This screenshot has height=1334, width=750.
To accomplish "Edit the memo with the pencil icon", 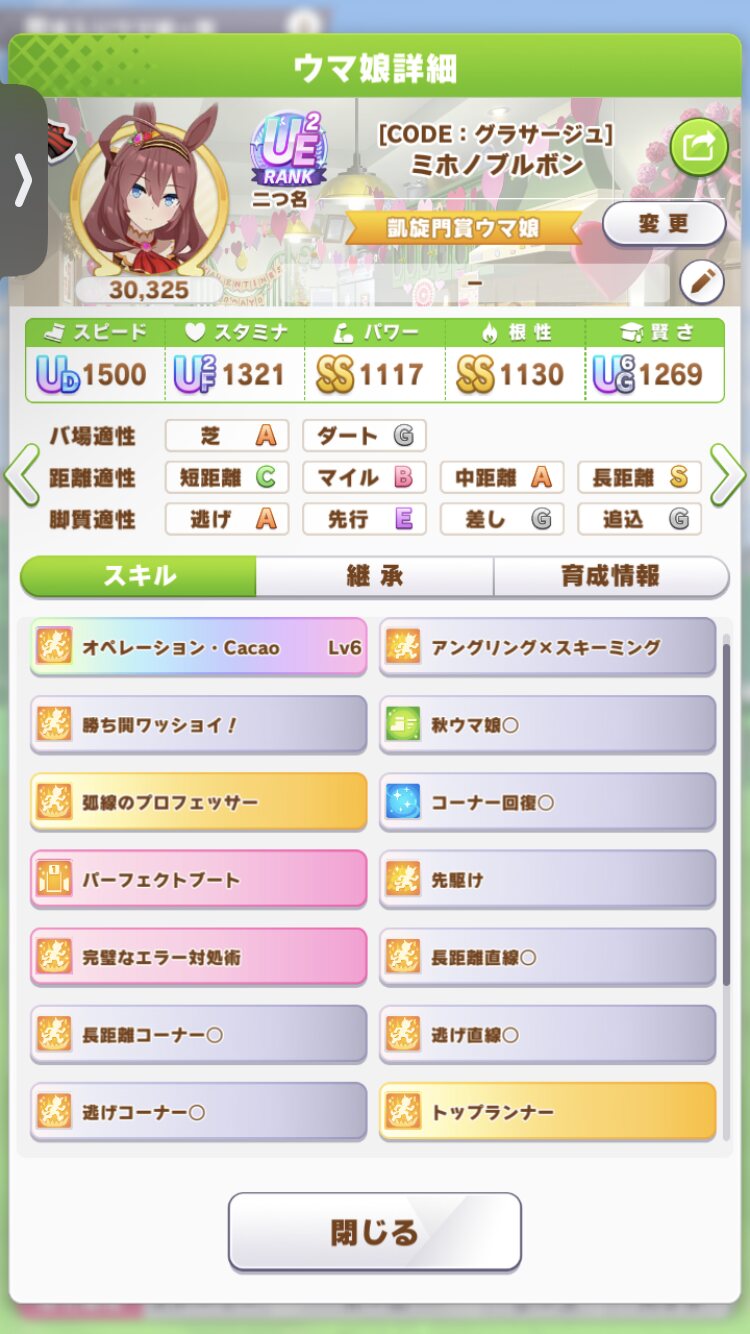I will 701,283.
